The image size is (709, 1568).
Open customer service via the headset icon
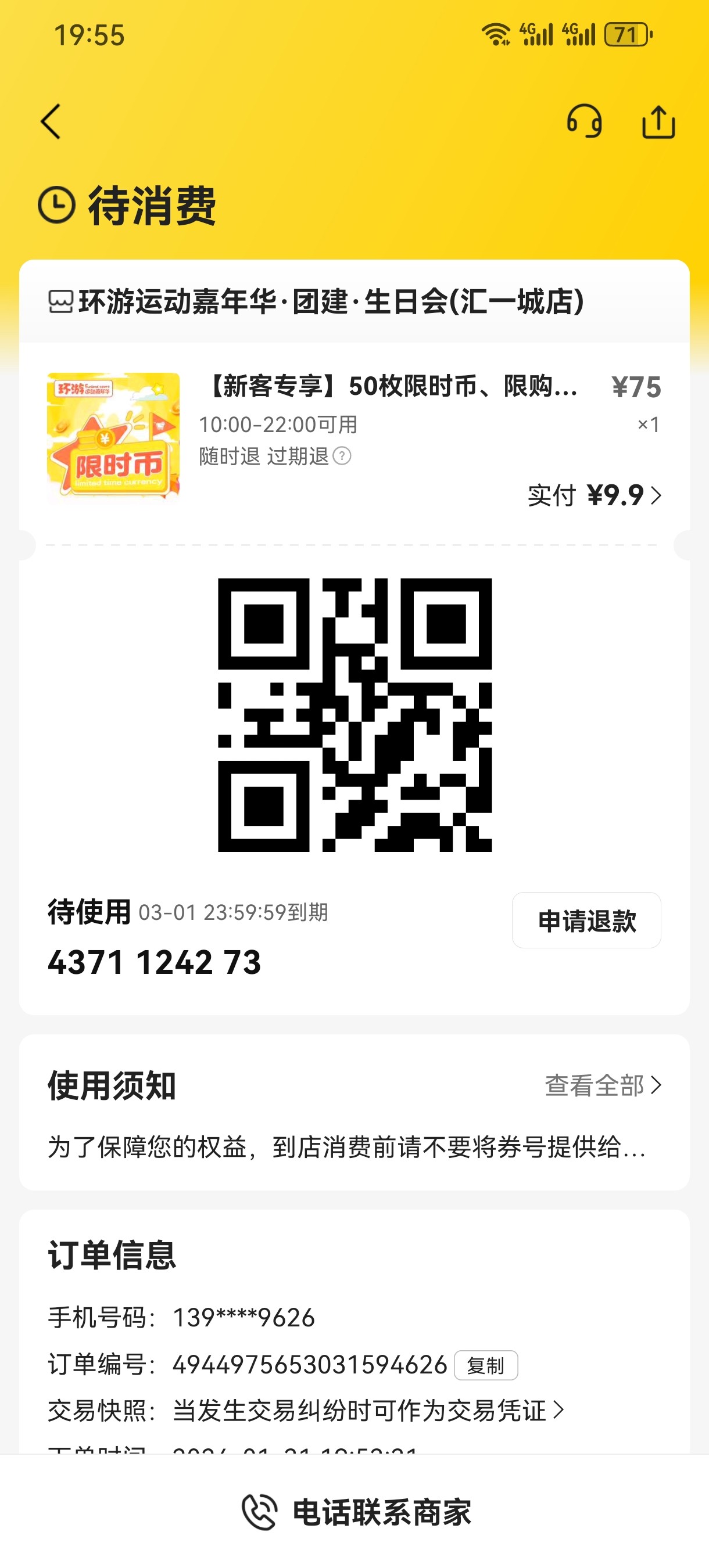(x=585, y=122)
